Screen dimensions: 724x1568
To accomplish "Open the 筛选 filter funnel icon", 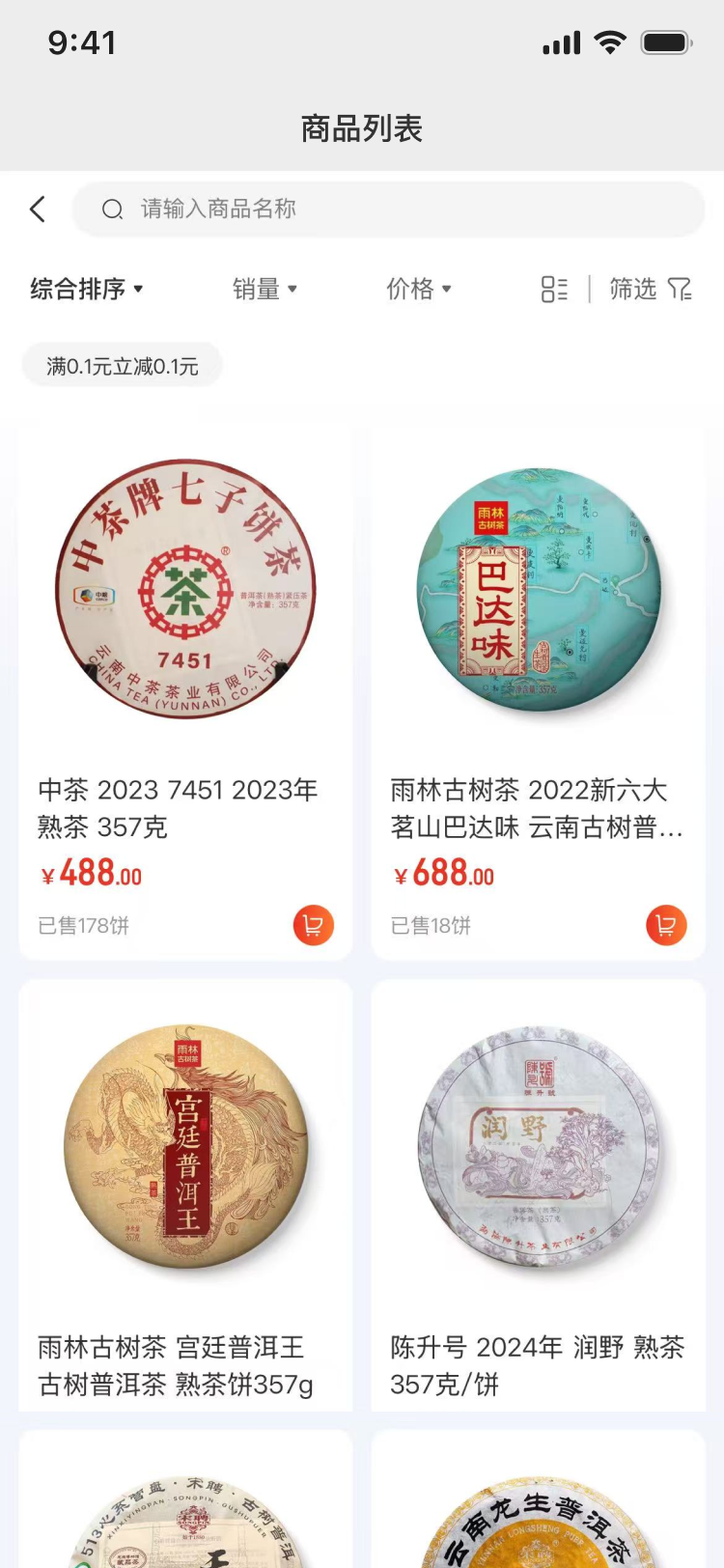I will [682, 289].
